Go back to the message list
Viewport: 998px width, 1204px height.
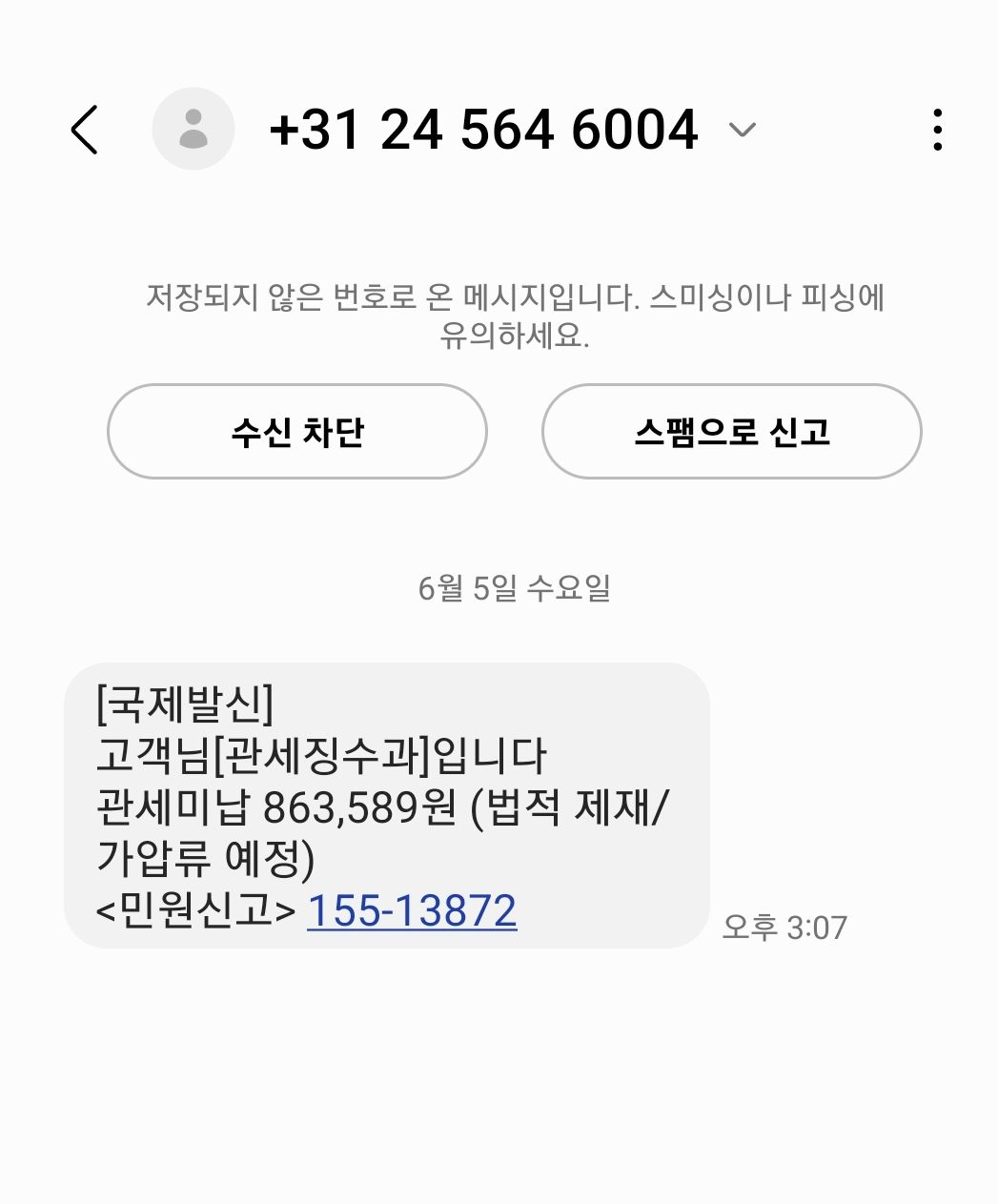pos(85,130)
